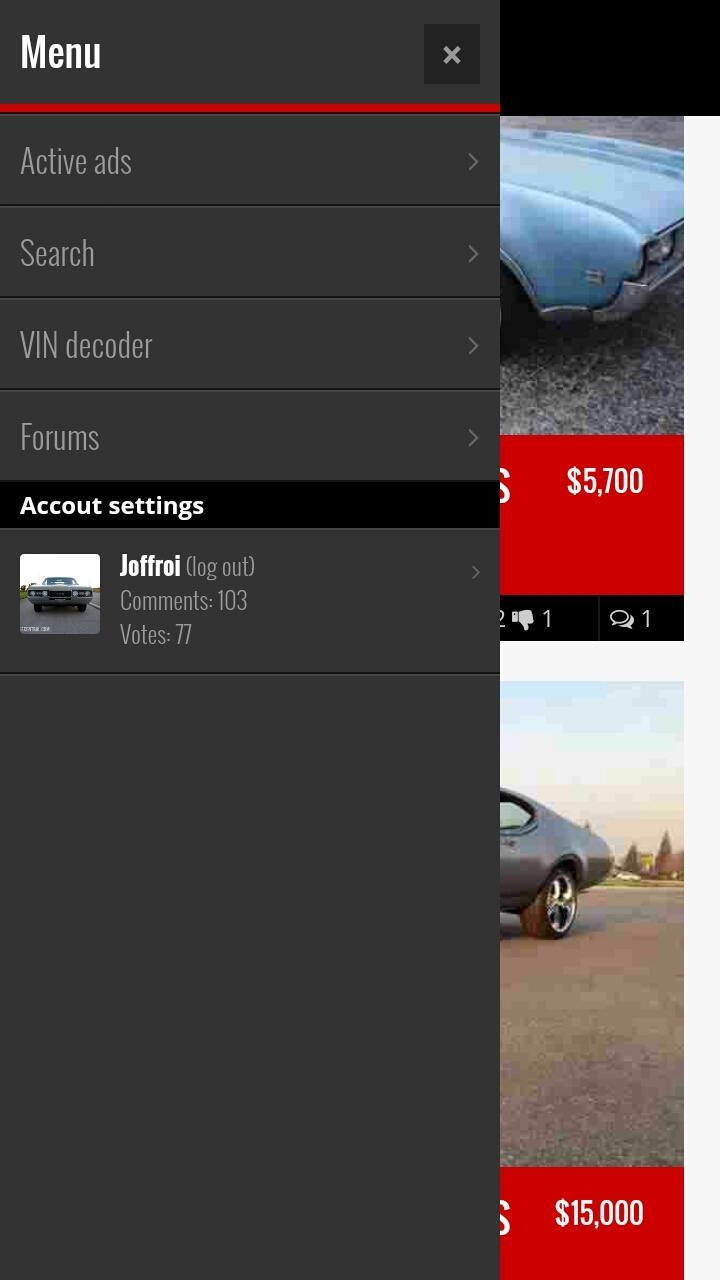Tap the chevron next to Forums
Viewport: 720px width, 1280px height.
pyautogui.click(x=472, y=436)
